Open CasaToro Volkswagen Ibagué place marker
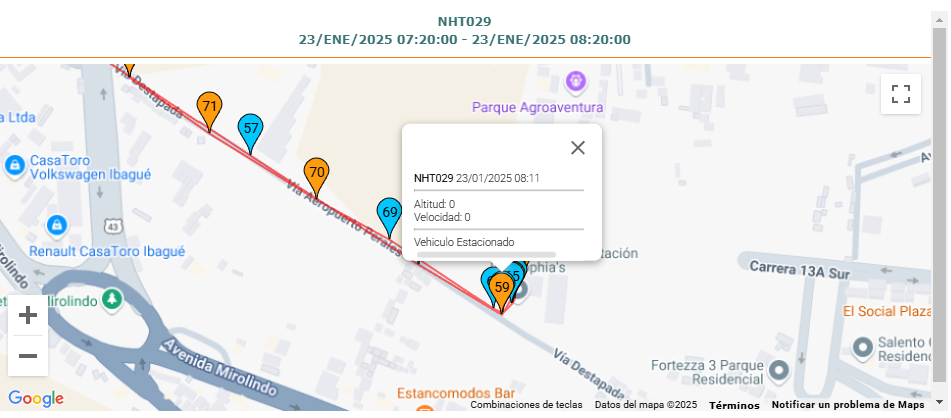The image size is (951, 418). point(16,165)
